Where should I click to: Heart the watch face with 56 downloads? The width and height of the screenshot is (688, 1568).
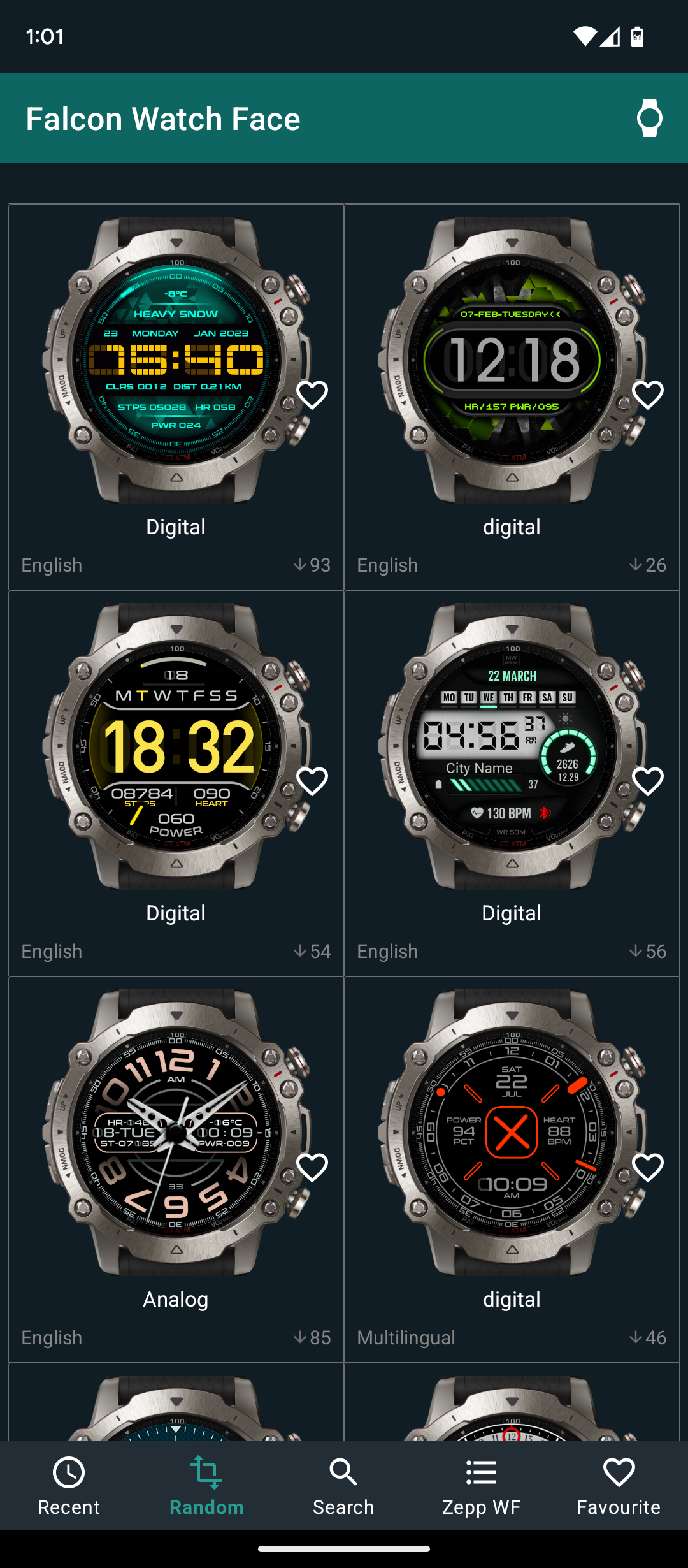(648, 781)
